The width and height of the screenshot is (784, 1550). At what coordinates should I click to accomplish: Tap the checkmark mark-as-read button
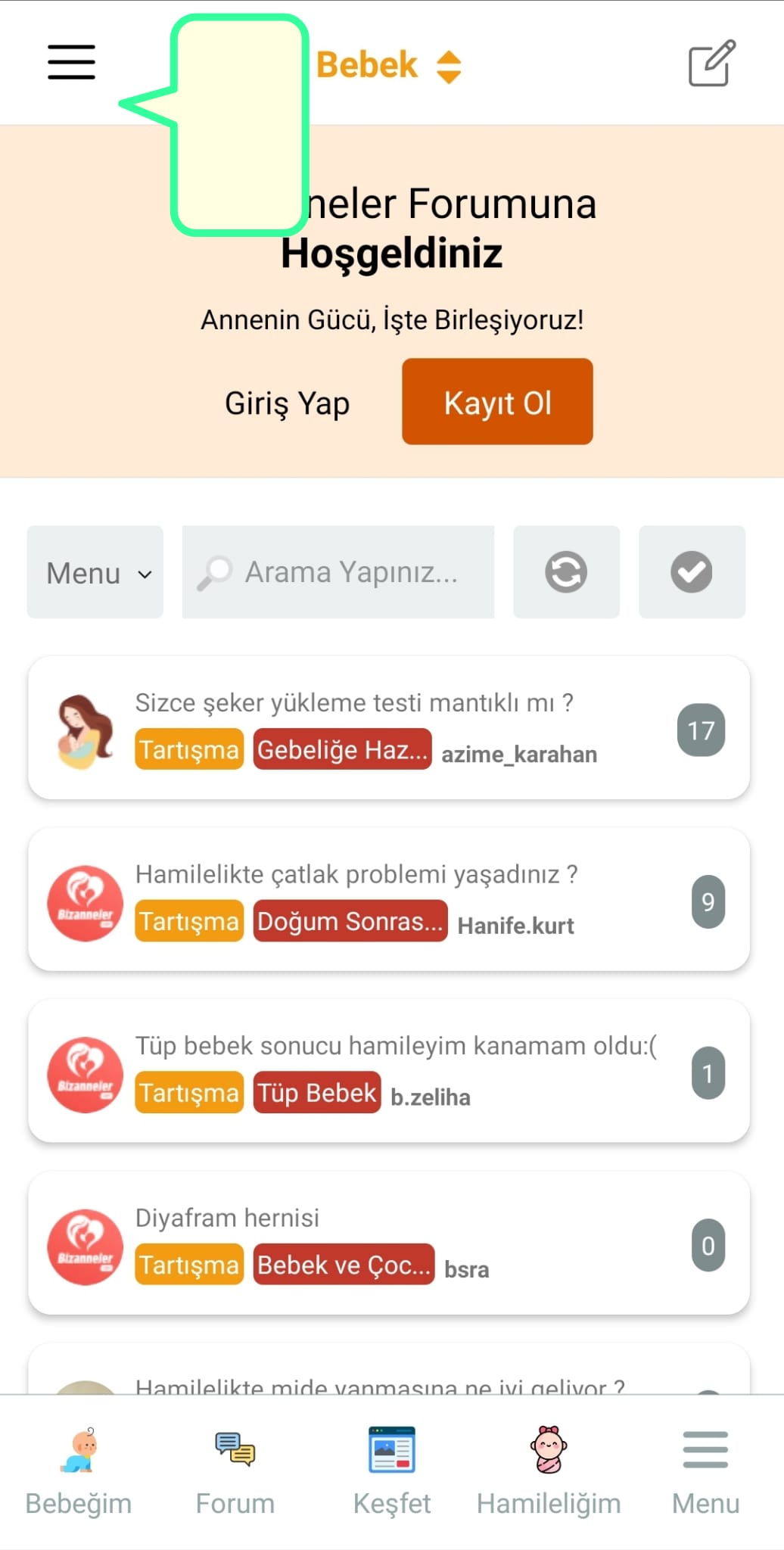click(692, 572)
